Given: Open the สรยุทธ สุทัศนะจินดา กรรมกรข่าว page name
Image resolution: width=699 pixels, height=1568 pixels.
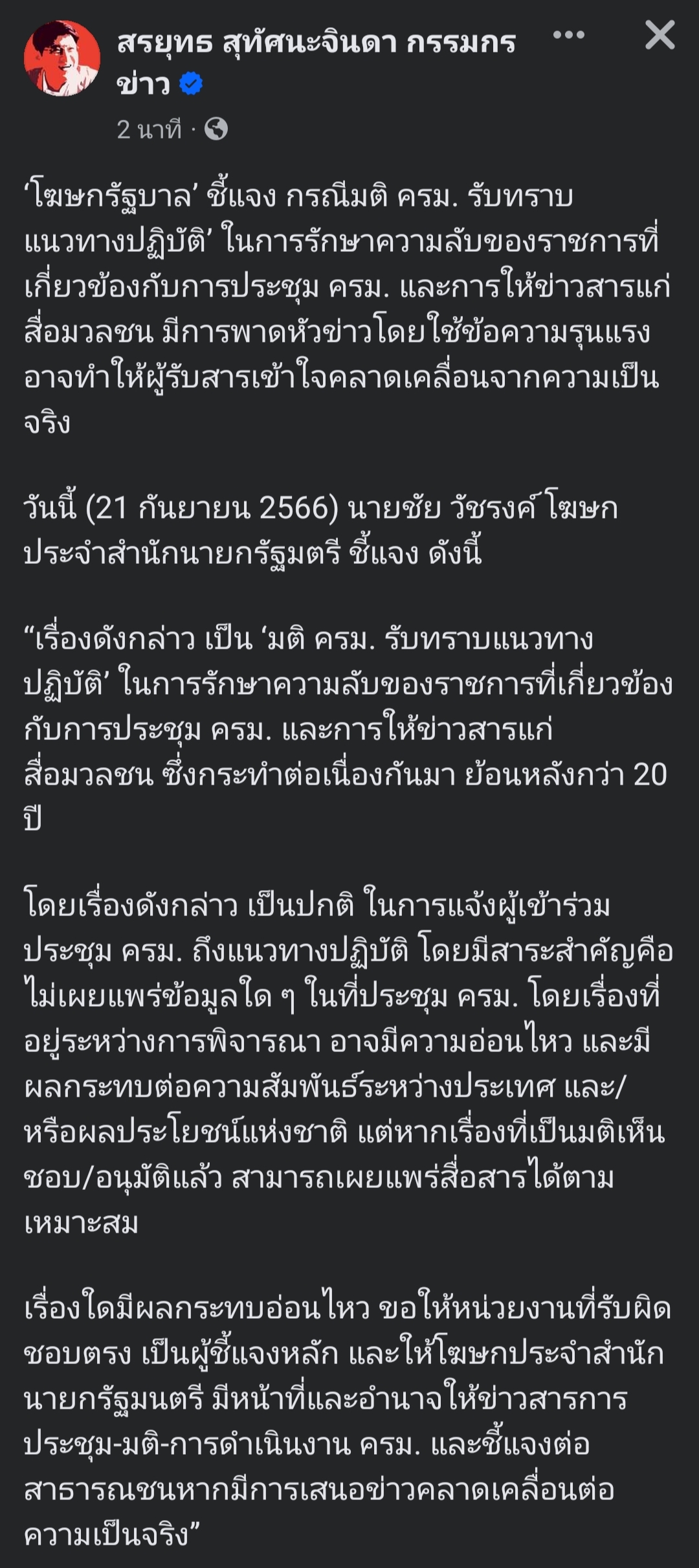Looking at the screenshot, I should [x=316, y=44].
